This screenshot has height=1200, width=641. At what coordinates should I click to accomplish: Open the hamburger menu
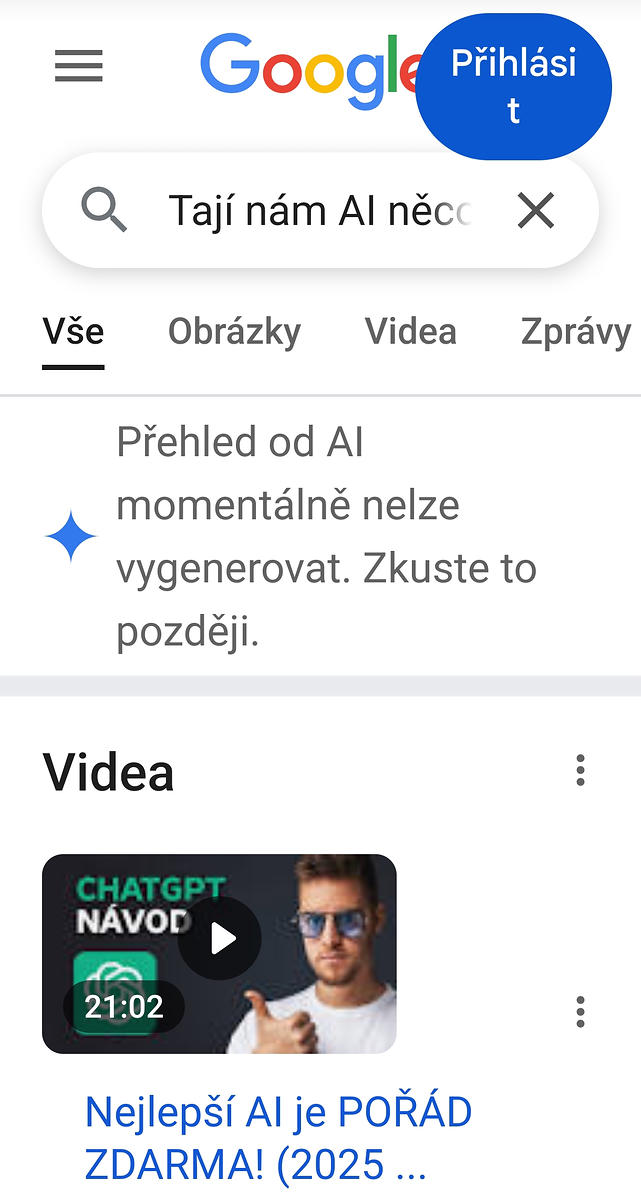click(x=78, y=66)
